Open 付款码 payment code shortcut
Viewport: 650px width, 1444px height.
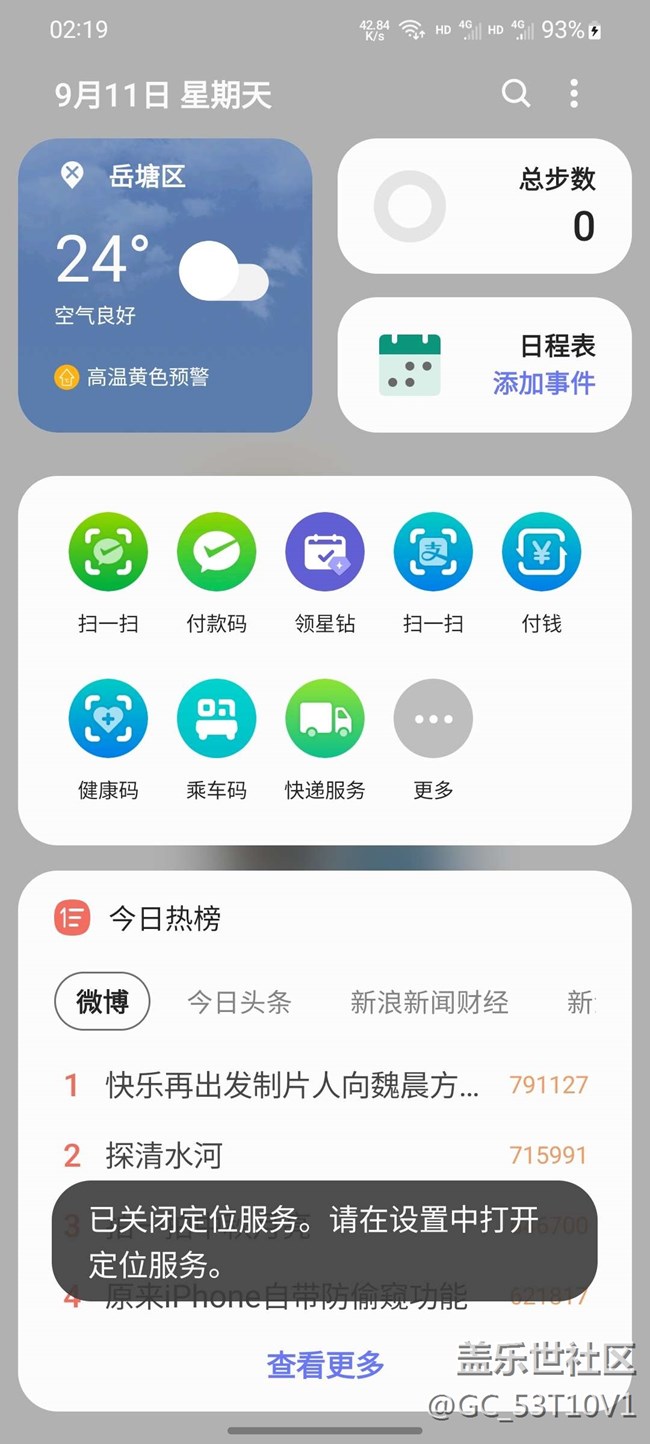[x=217, y=574]
